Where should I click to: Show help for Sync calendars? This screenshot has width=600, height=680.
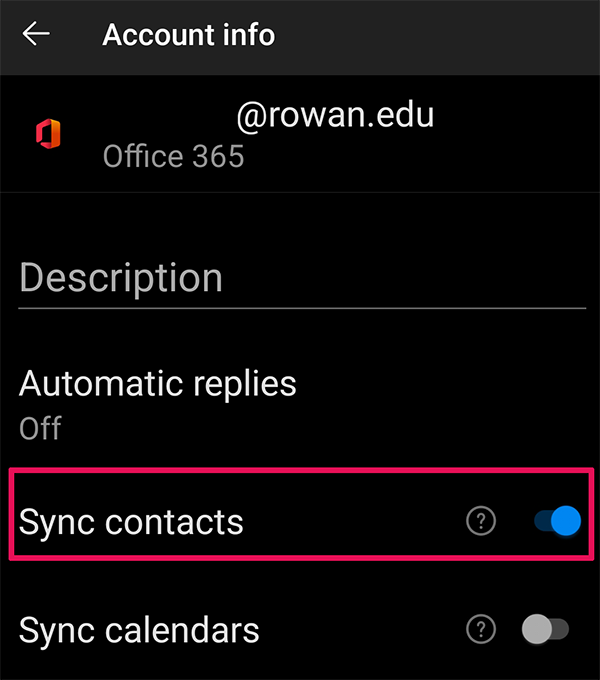tap(482, 629)
